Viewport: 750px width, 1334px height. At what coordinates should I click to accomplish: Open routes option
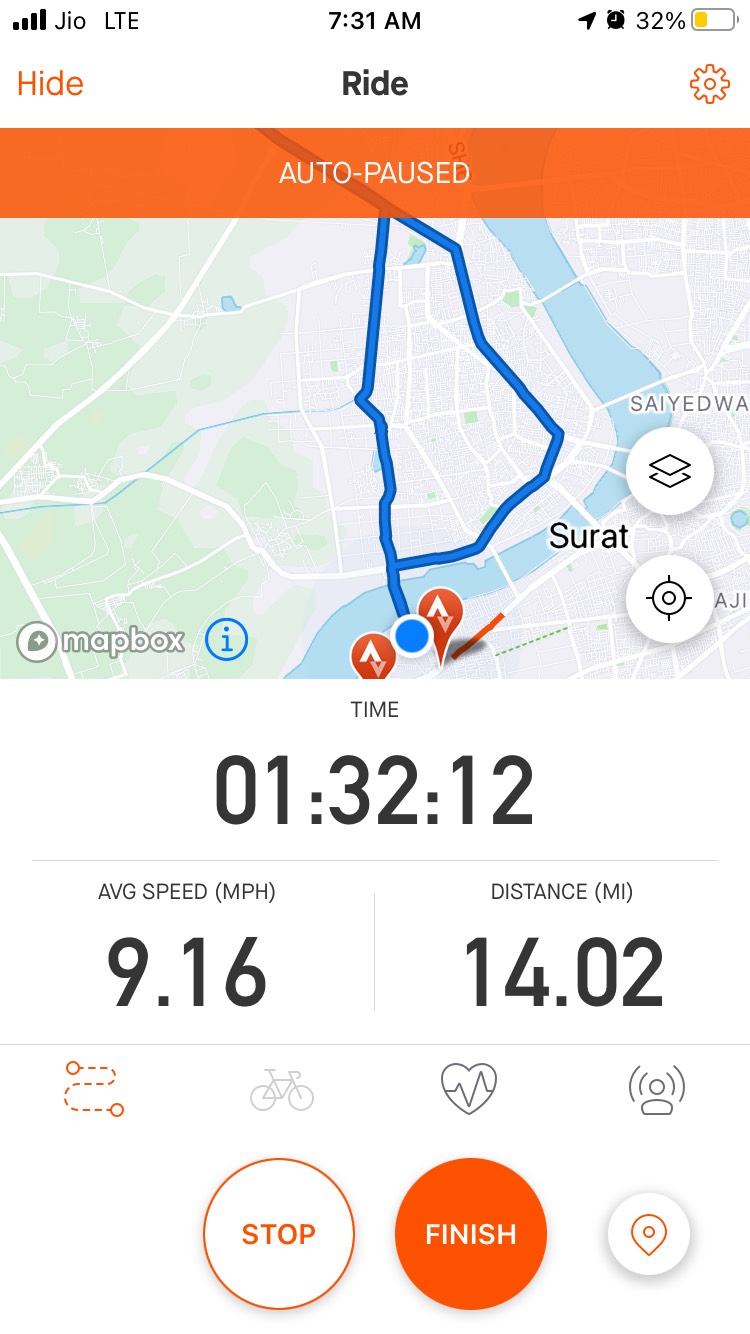(94, 1088)
